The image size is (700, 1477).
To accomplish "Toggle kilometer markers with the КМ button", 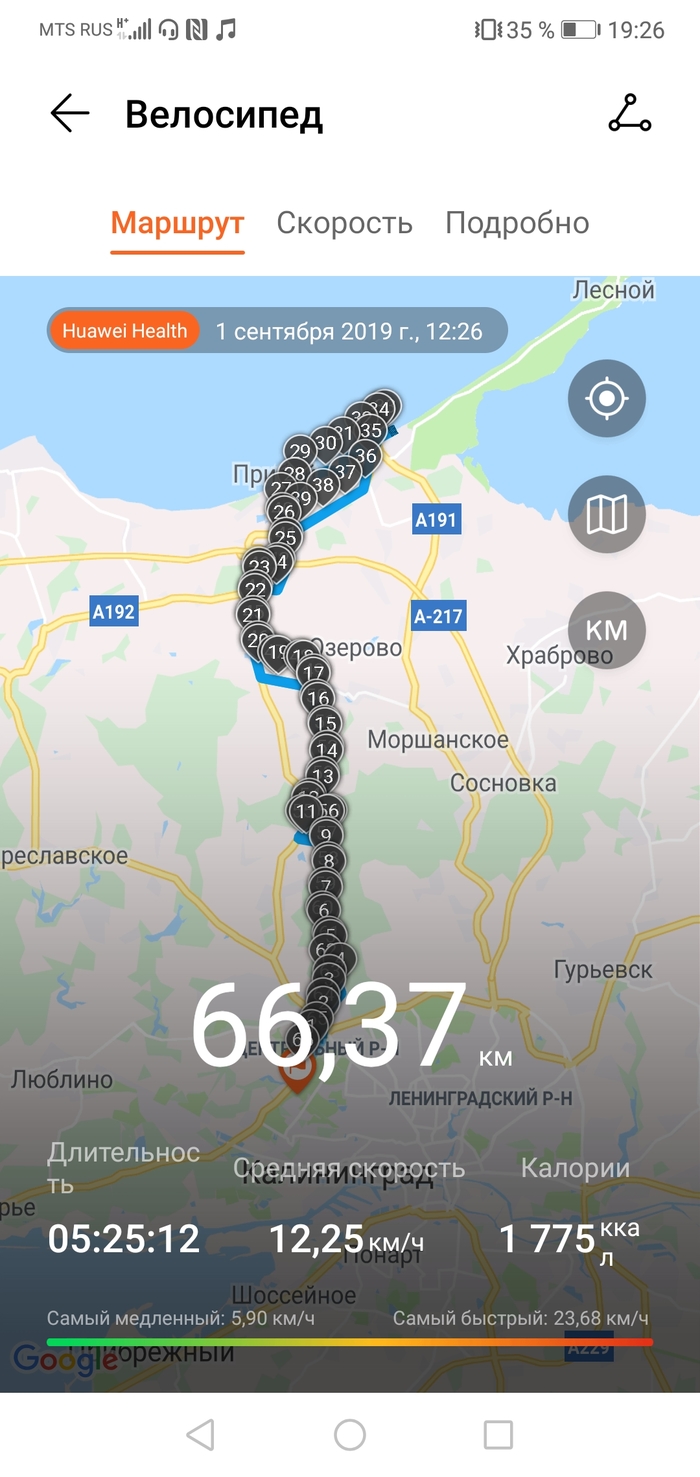I will pyautogui.click(x=606, y=630).
